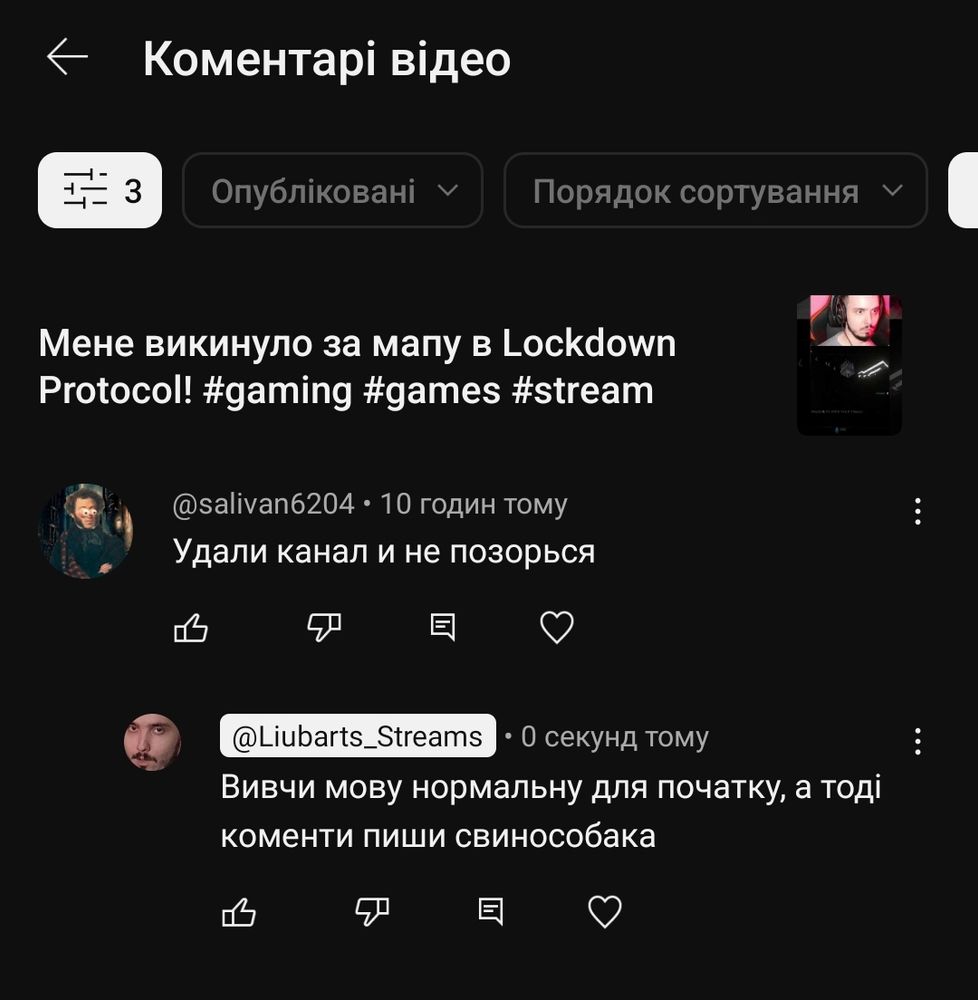This screenshot has height=1000, width=978.
Task: Open the filters button showing 3
Action: [x=100, y=190]
